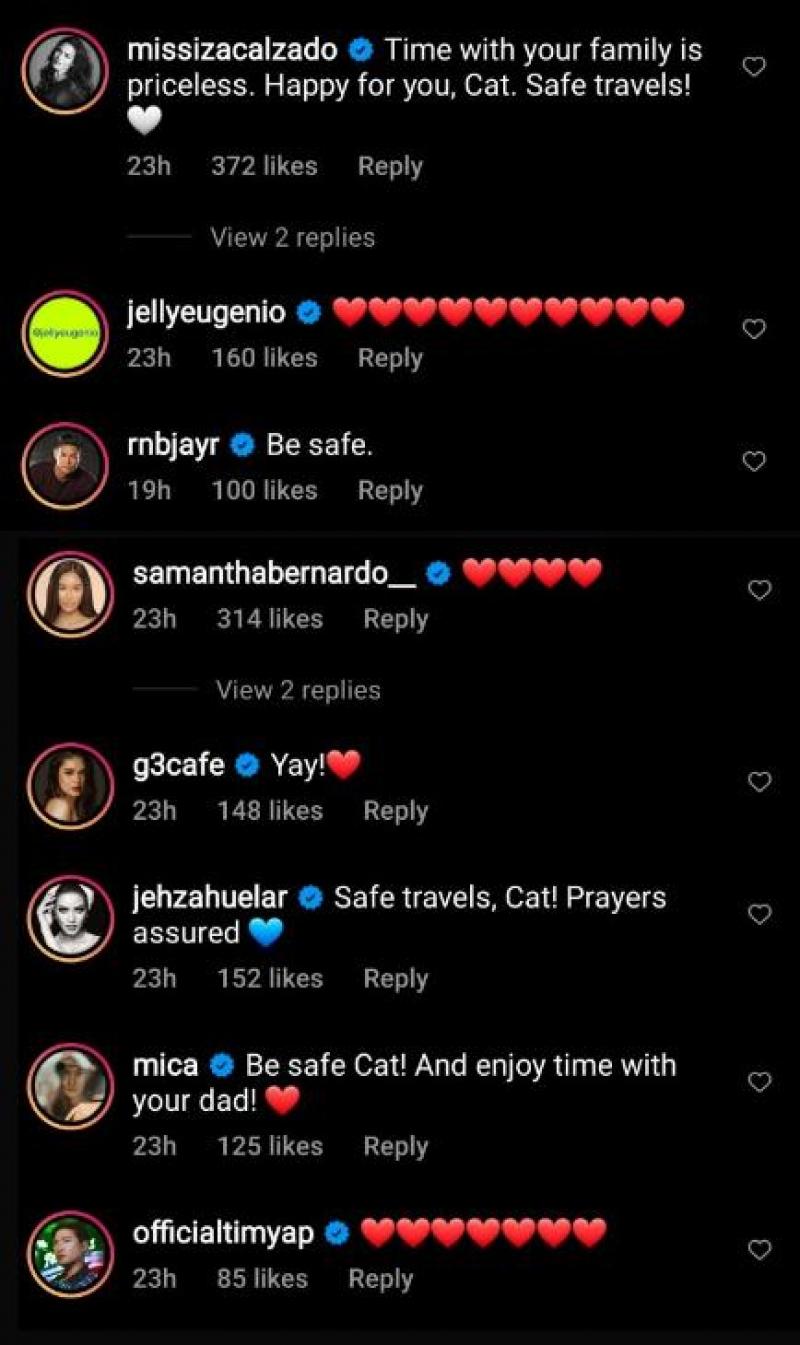Viewport: 800px width, 1345px height.
Task: Like jehzahuelar's comment
Action: pos(759,914)
